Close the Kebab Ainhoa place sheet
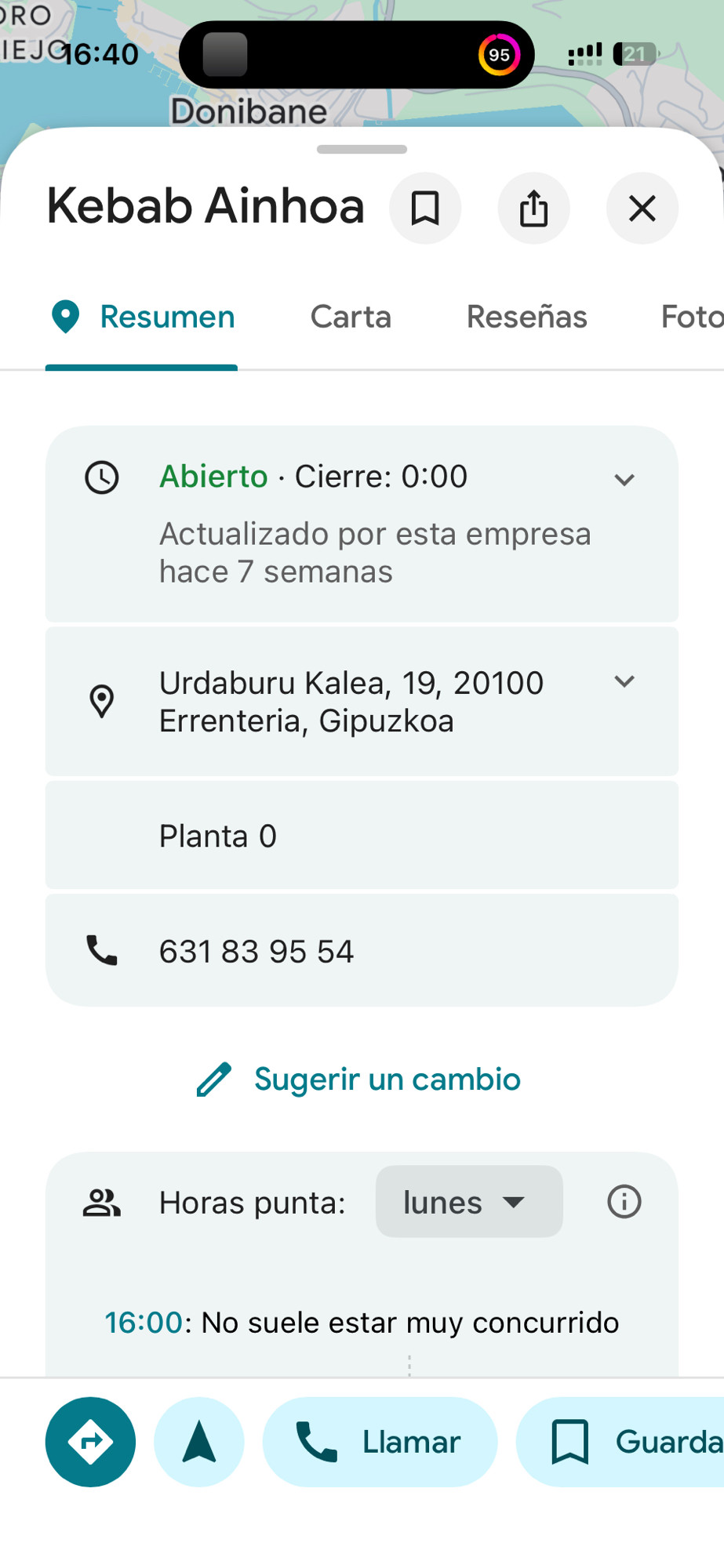 pyautogui.click(x=642, y=209)
